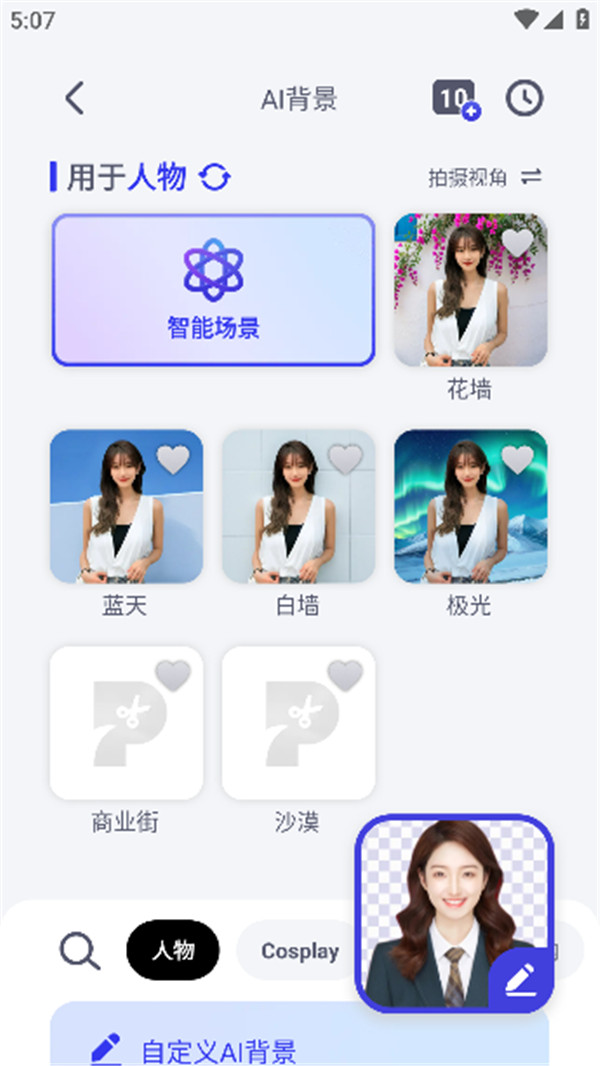The width and height of the screenshot is (600, 1066).
Task: Go back from the AI背景 screen
Action: (x=75, y=98)
